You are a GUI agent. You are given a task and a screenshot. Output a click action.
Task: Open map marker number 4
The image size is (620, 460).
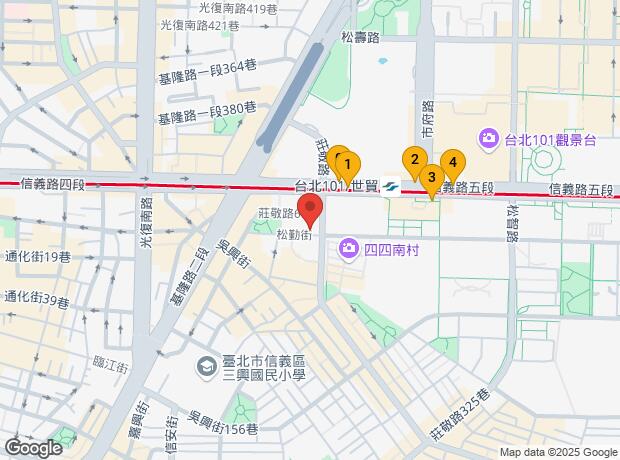451,161
